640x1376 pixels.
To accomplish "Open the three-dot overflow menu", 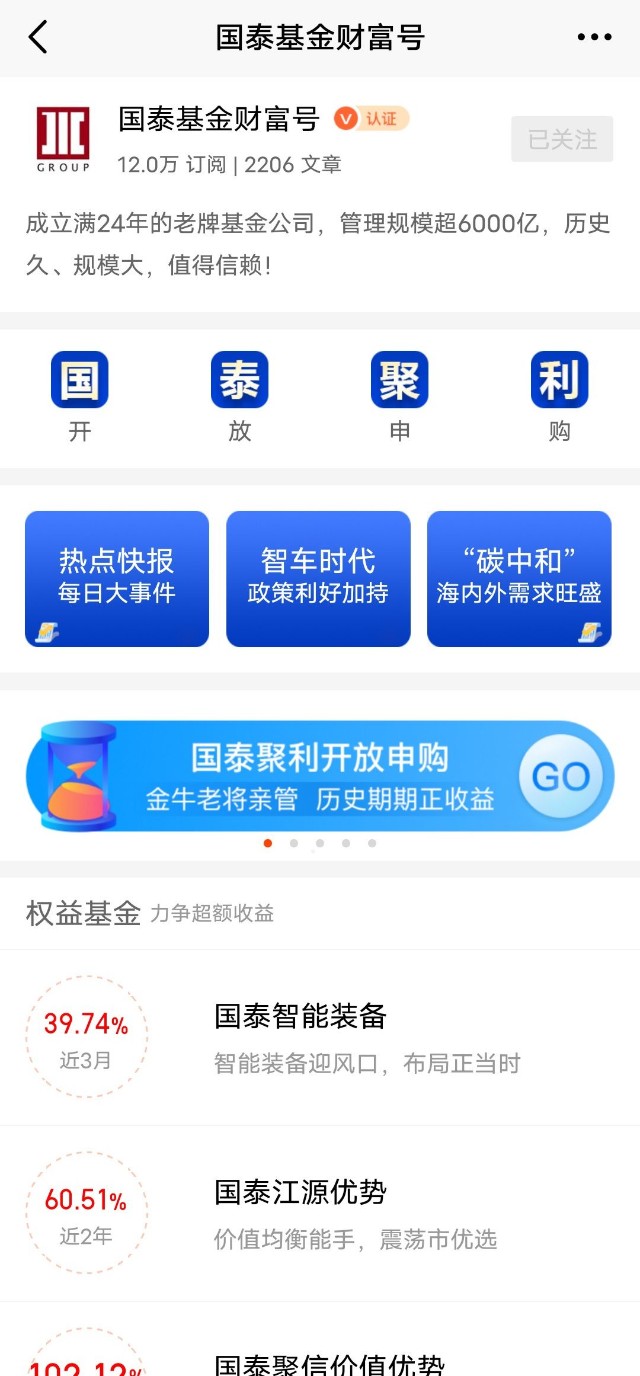I will 594,38.
